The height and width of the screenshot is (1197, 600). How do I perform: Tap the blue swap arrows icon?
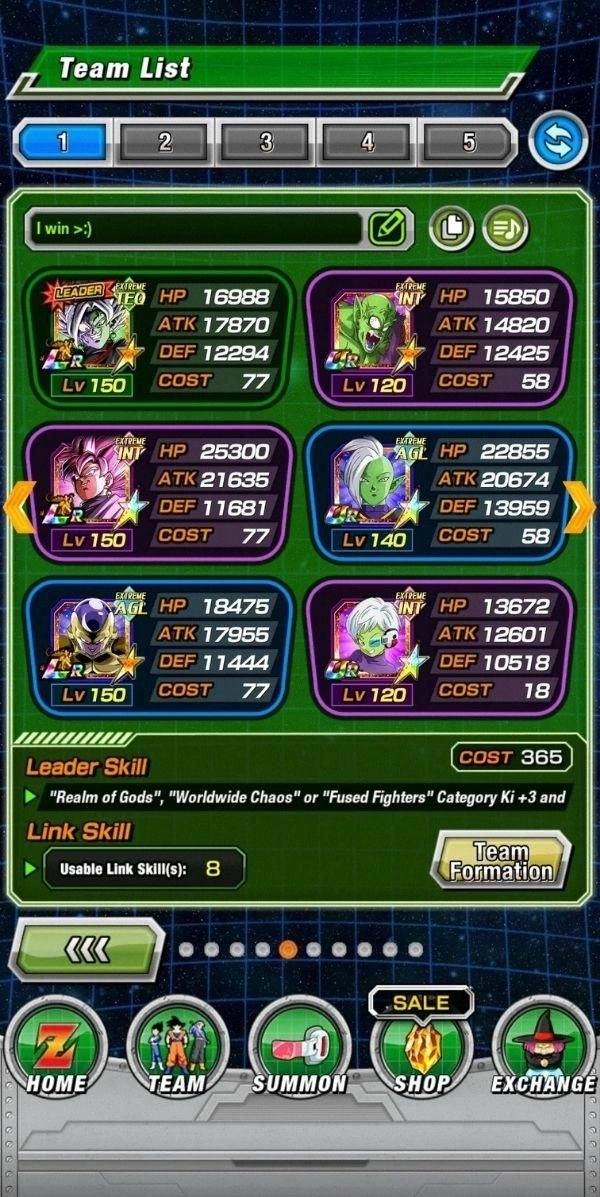click(558, 141)
